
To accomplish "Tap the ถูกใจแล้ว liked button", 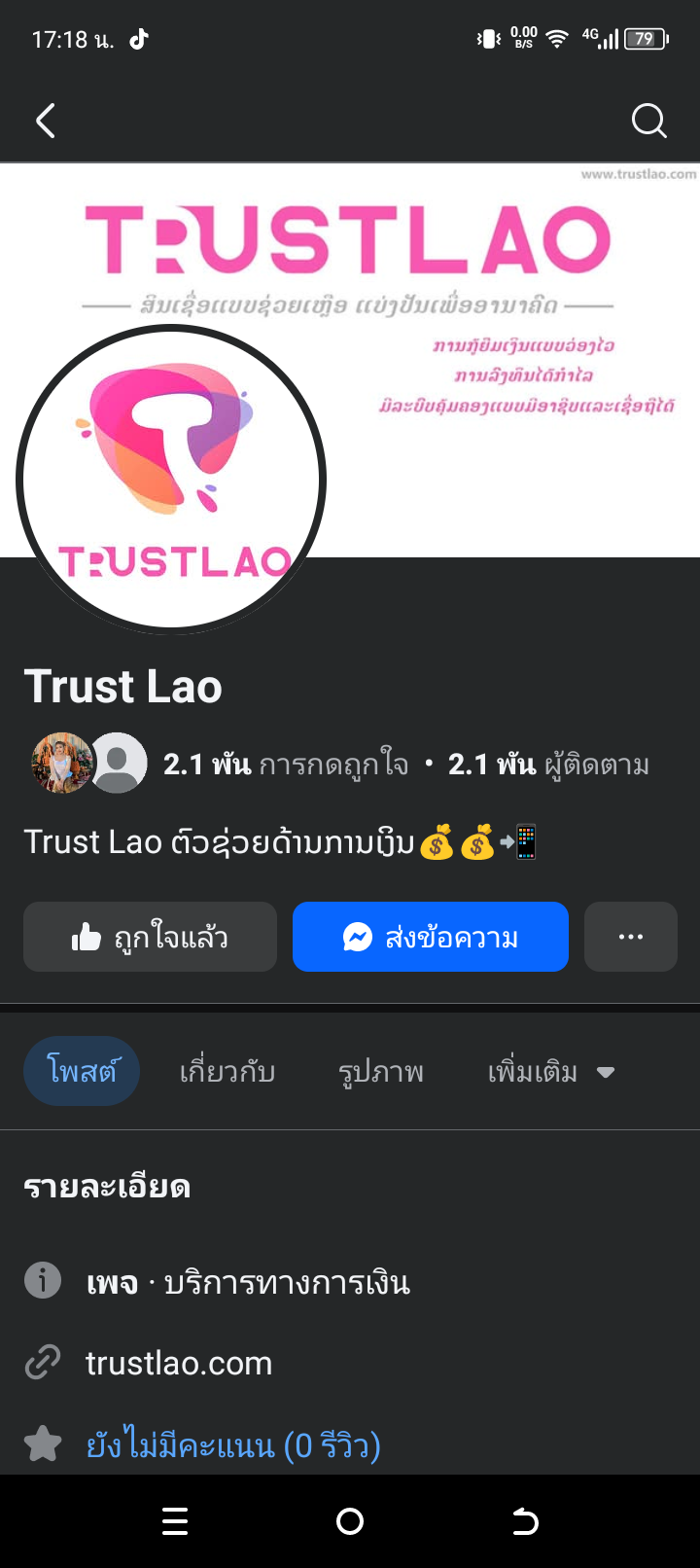I will point(150,937).
